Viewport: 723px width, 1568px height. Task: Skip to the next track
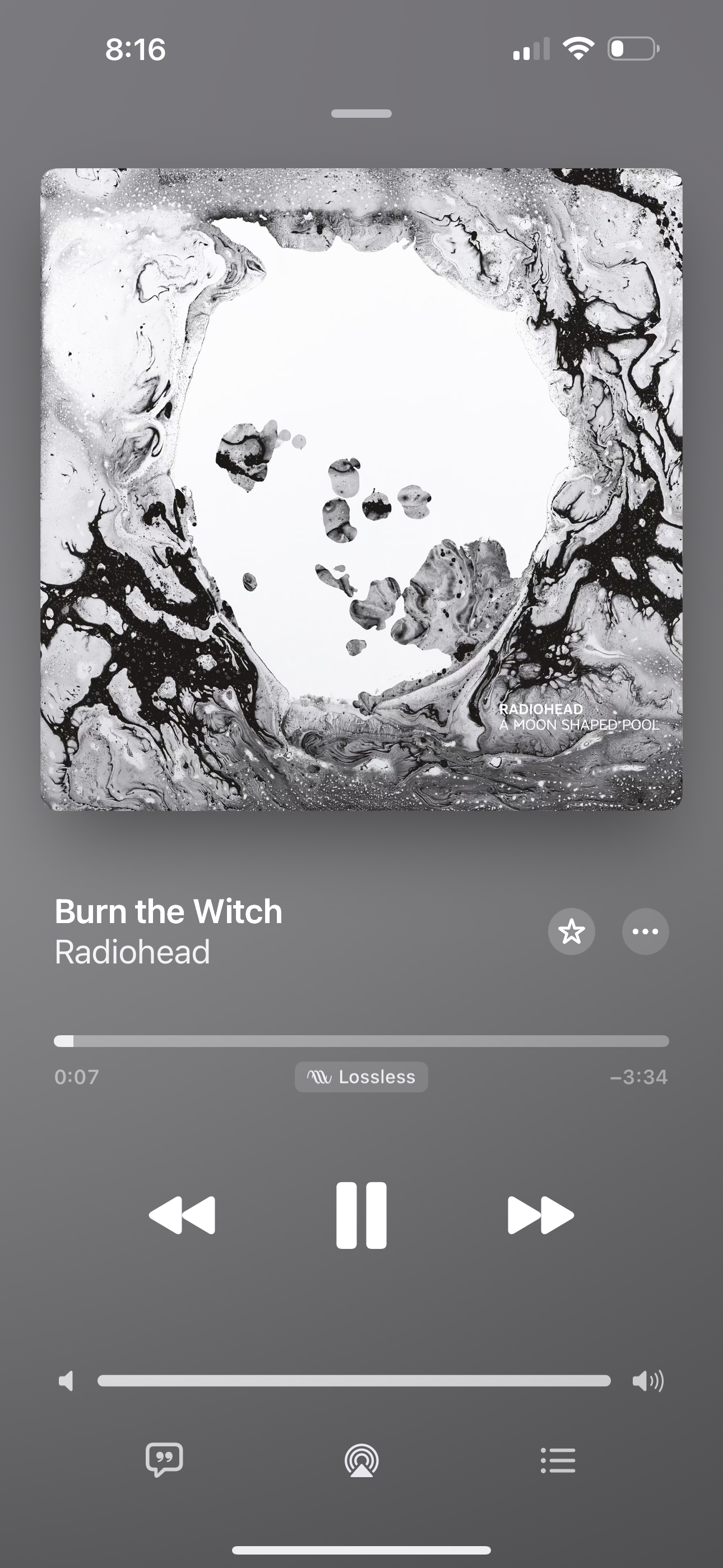pos(540,1215)
